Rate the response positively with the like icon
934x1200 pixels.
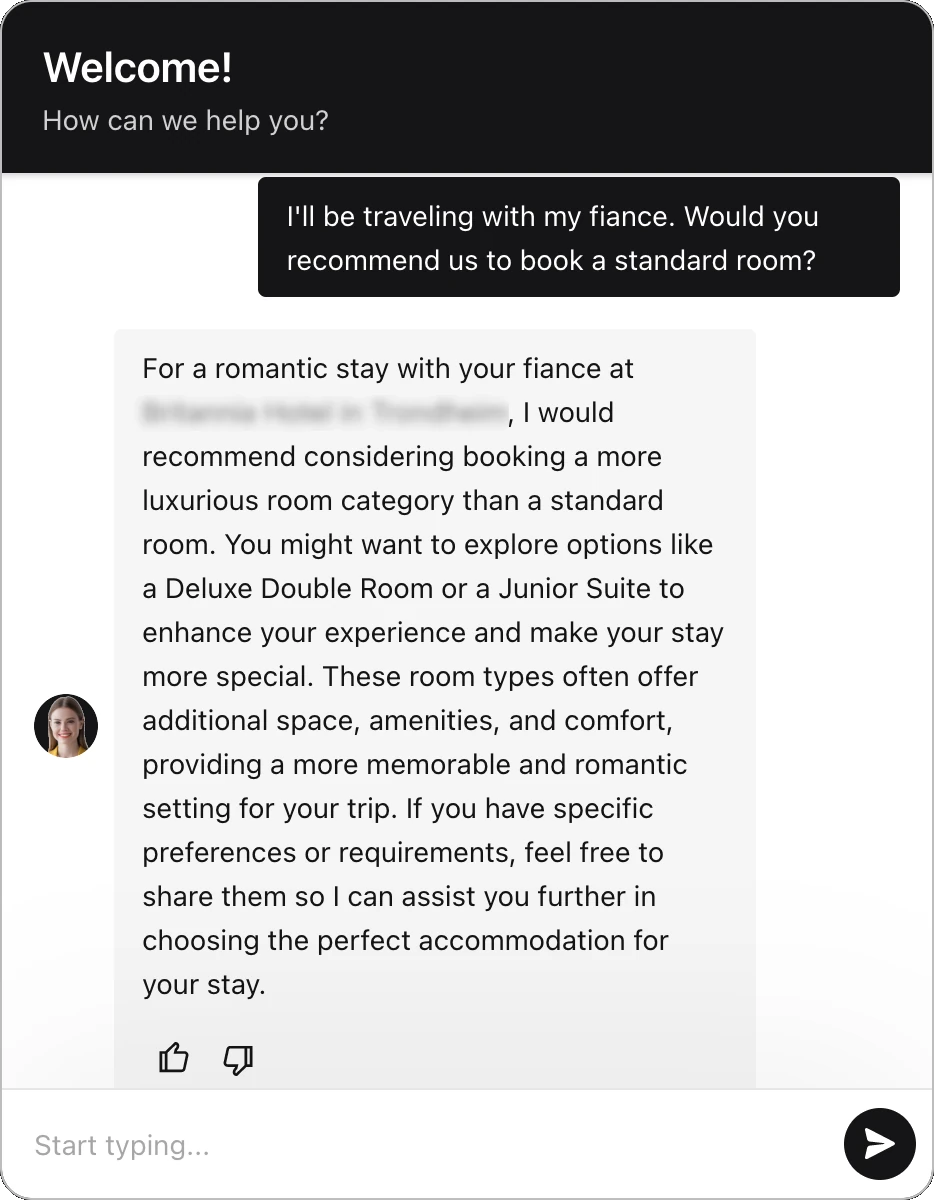pos(174,1058)
